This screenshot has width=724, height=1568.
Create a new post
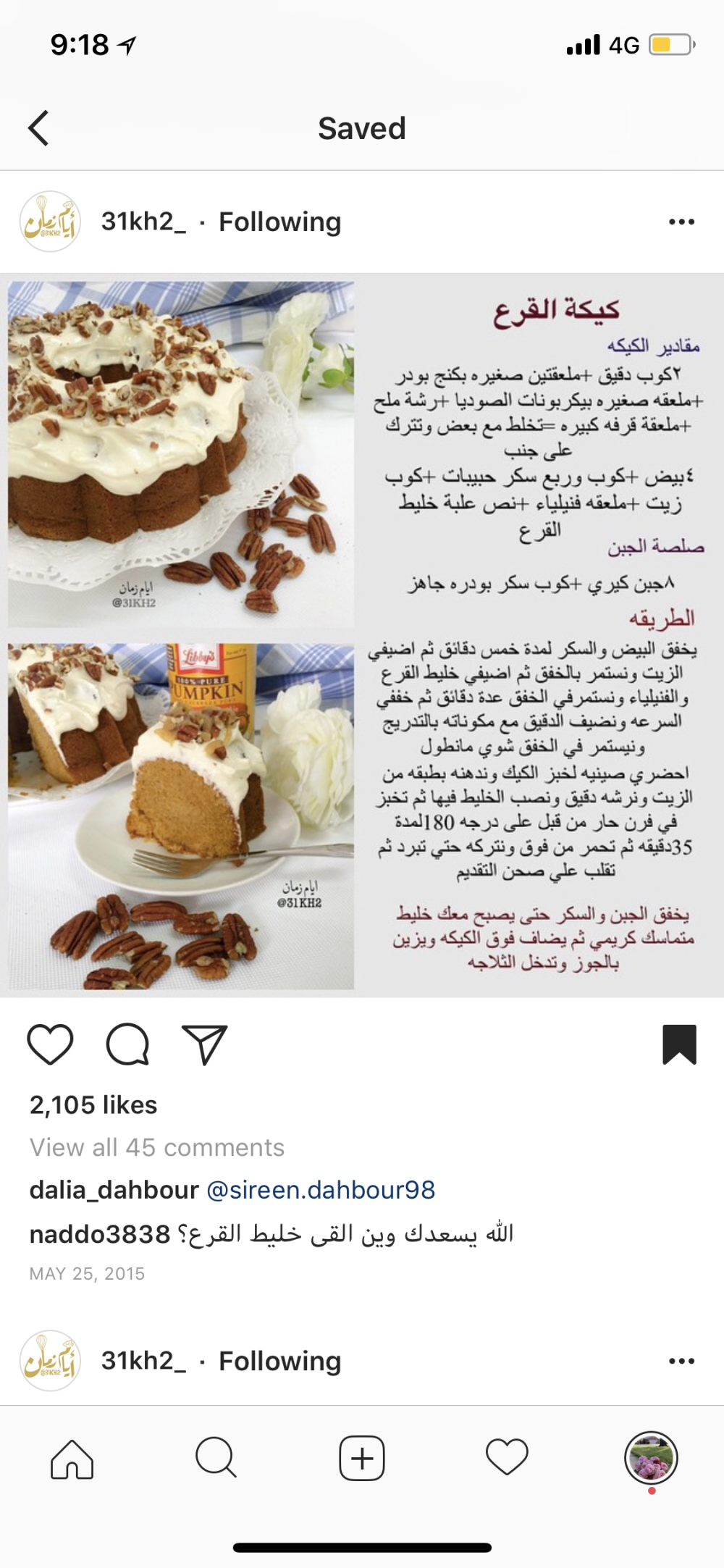(x=362, y=1458)
